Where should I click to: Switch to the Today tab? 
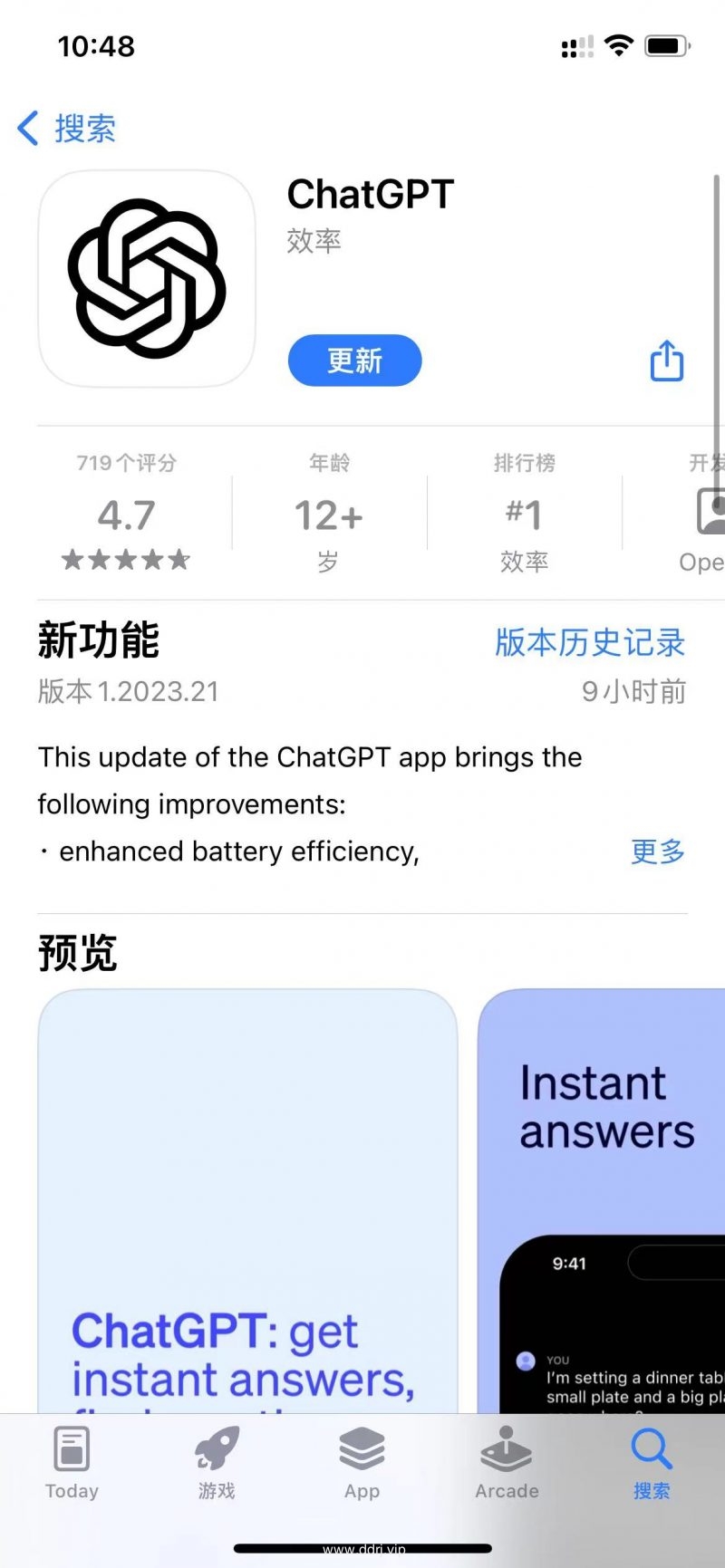click(72, 1463)
